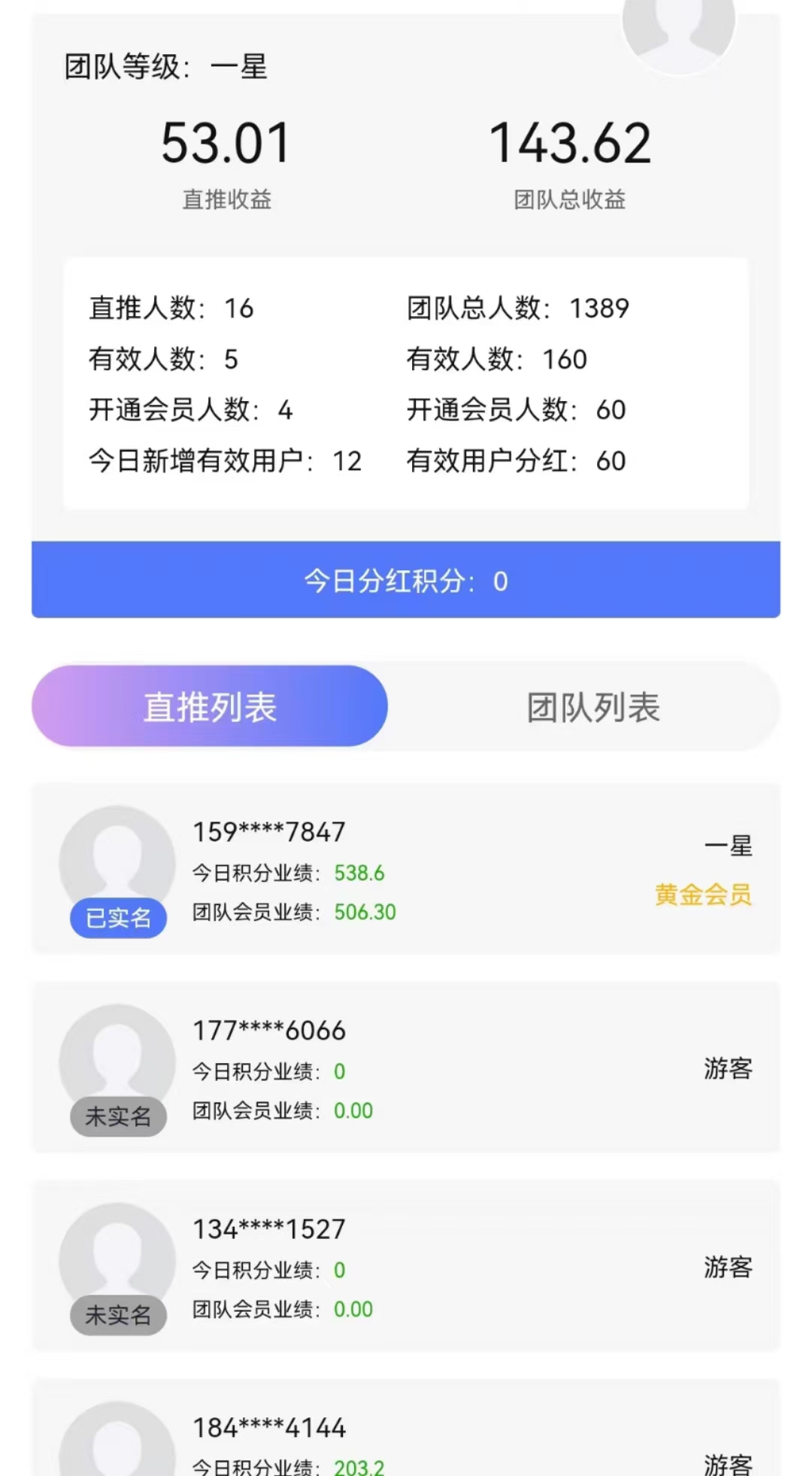Open member 134****1527 entry
812x1476 pixels.
[x=406, y=1266]
